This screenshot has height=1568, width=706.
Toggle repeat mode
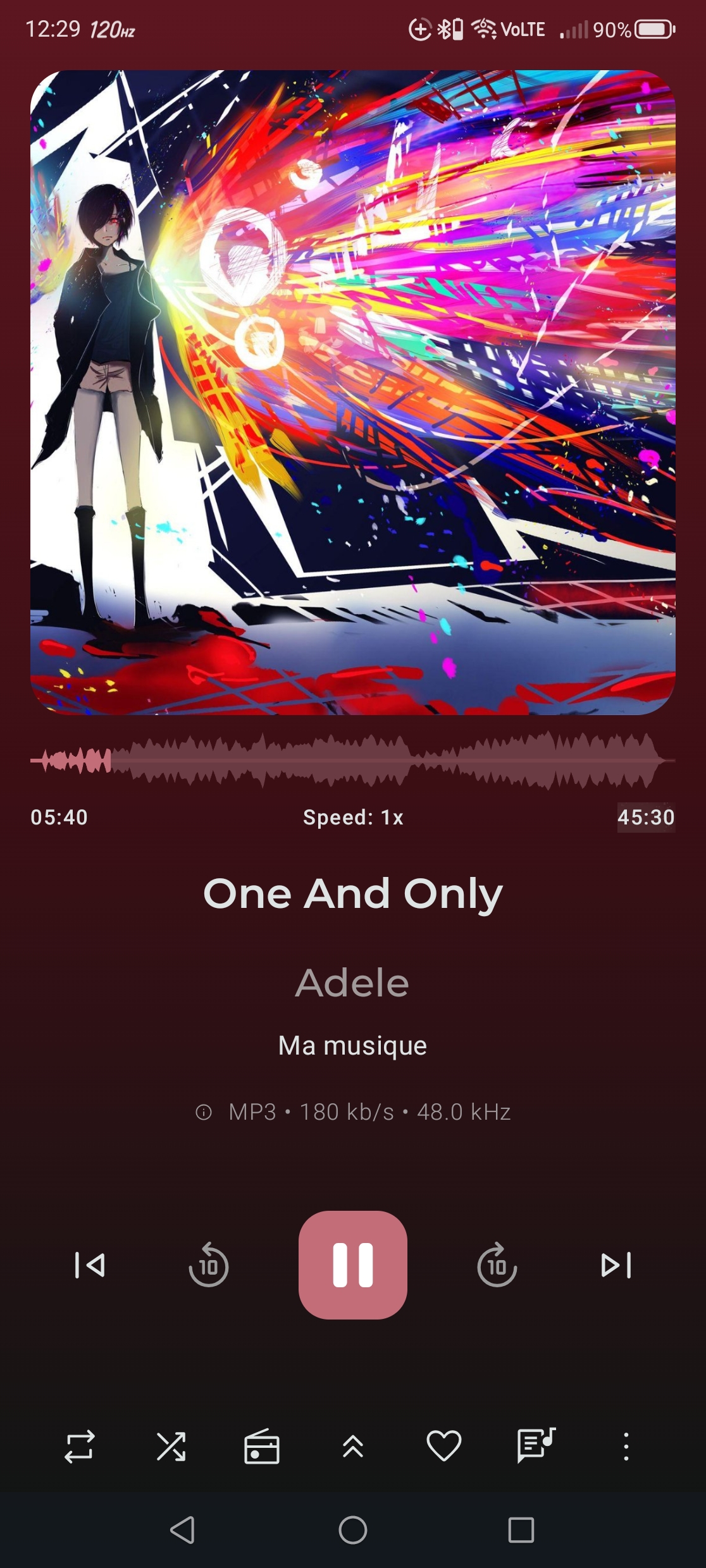pyautogui.click(x=80, y=1446)
